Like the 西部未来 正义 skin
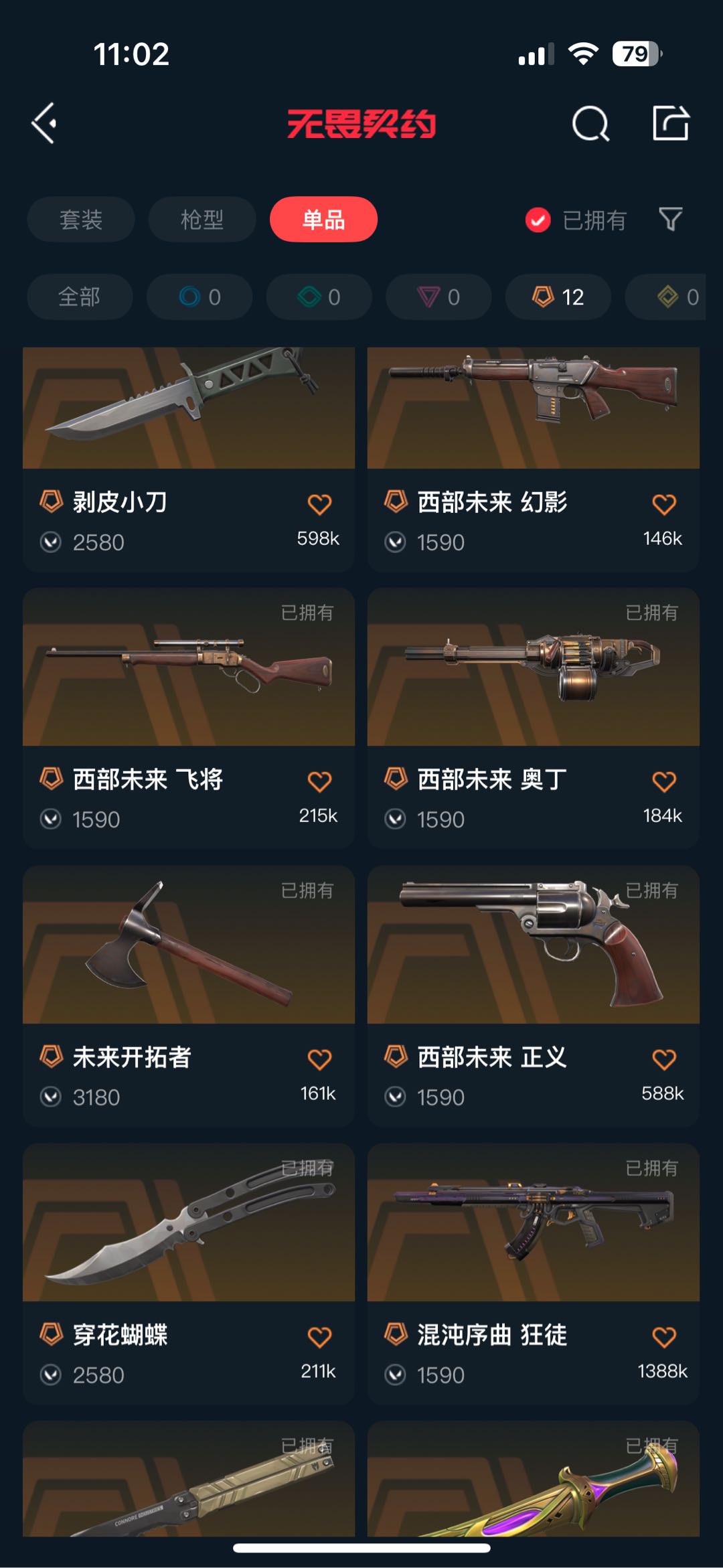 pos(663,1059)
